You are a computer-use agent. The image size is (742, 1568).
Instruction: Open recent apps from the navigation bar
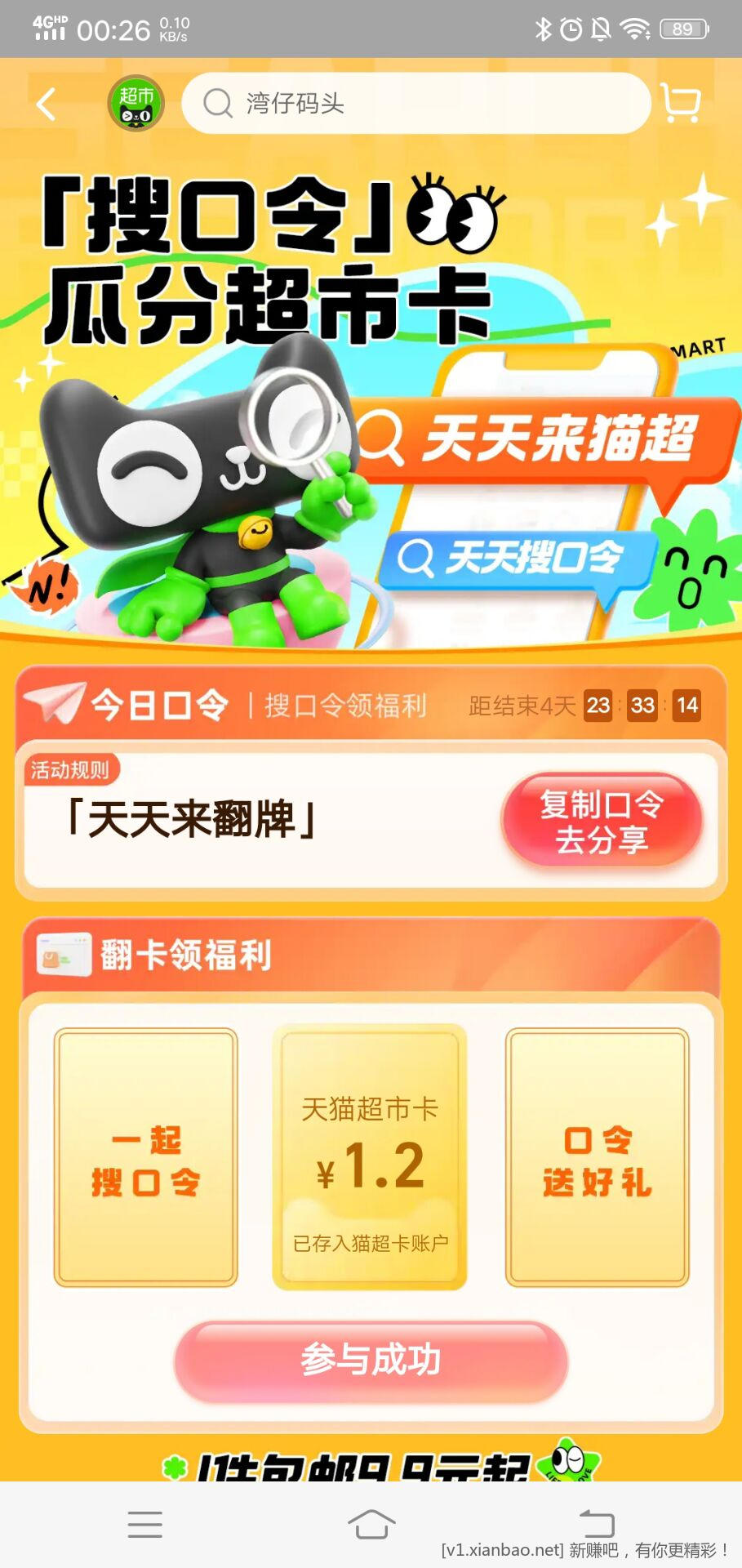(145, 1524)
